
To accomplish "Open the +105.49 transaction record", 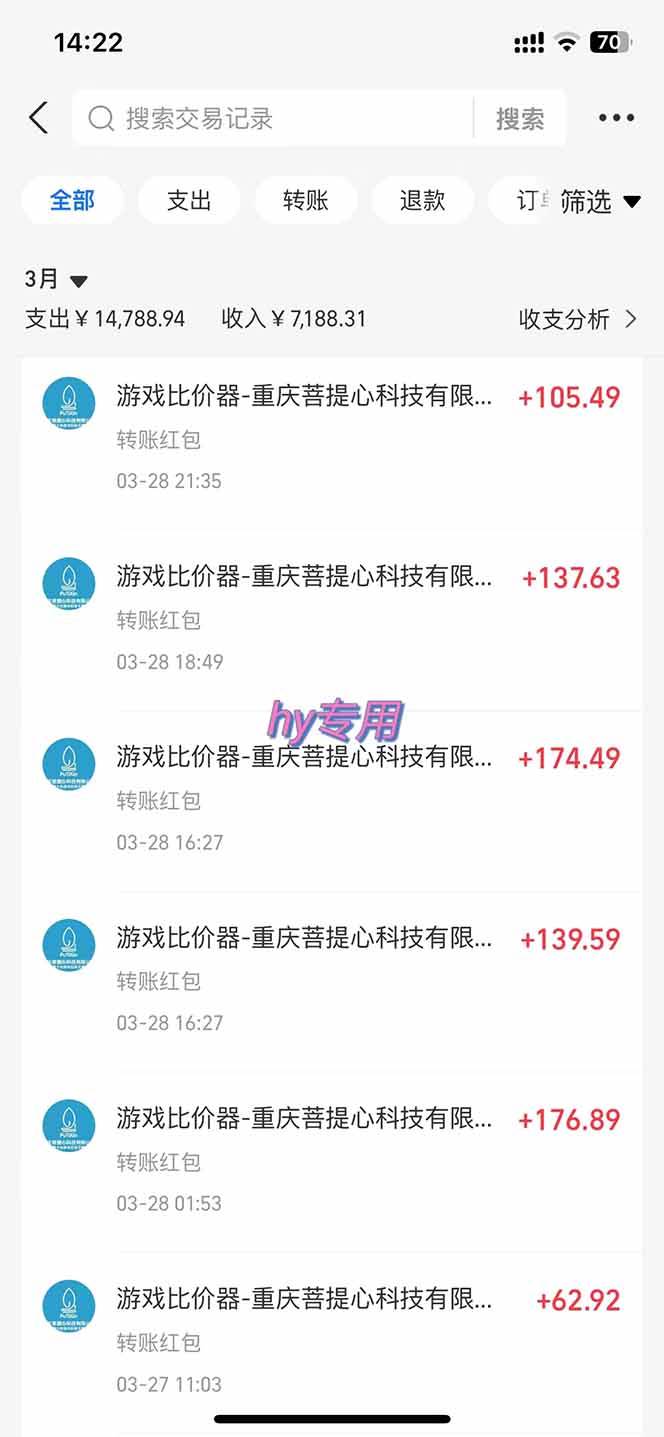I will (x=330, y=437).
